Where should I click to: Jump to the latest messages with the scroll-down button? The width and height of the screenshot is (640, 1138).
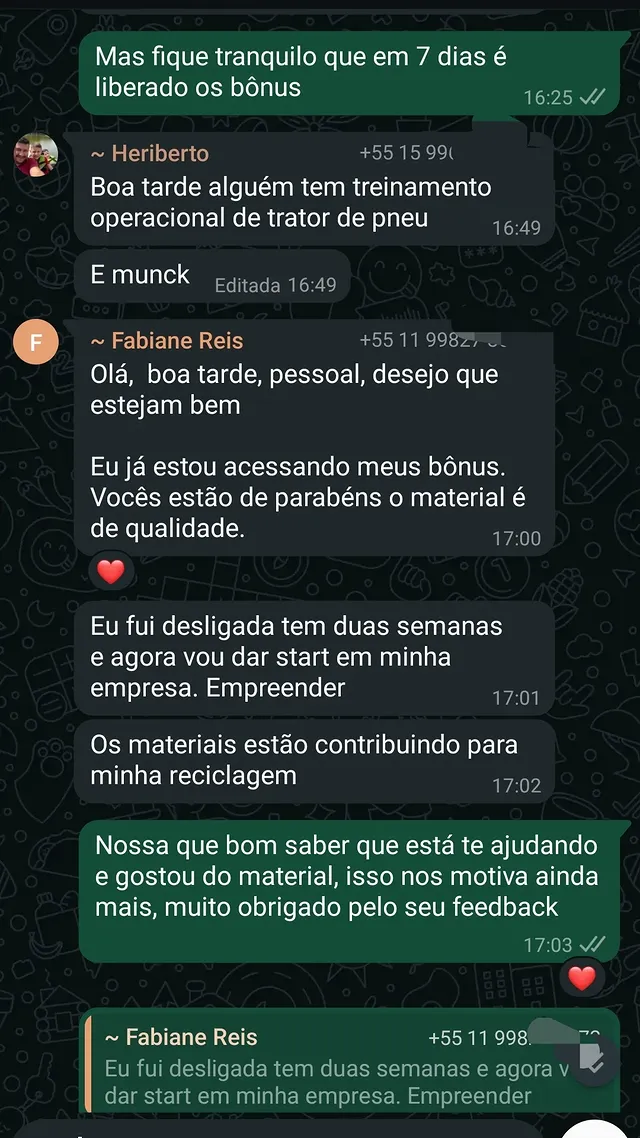point(592,1059)
